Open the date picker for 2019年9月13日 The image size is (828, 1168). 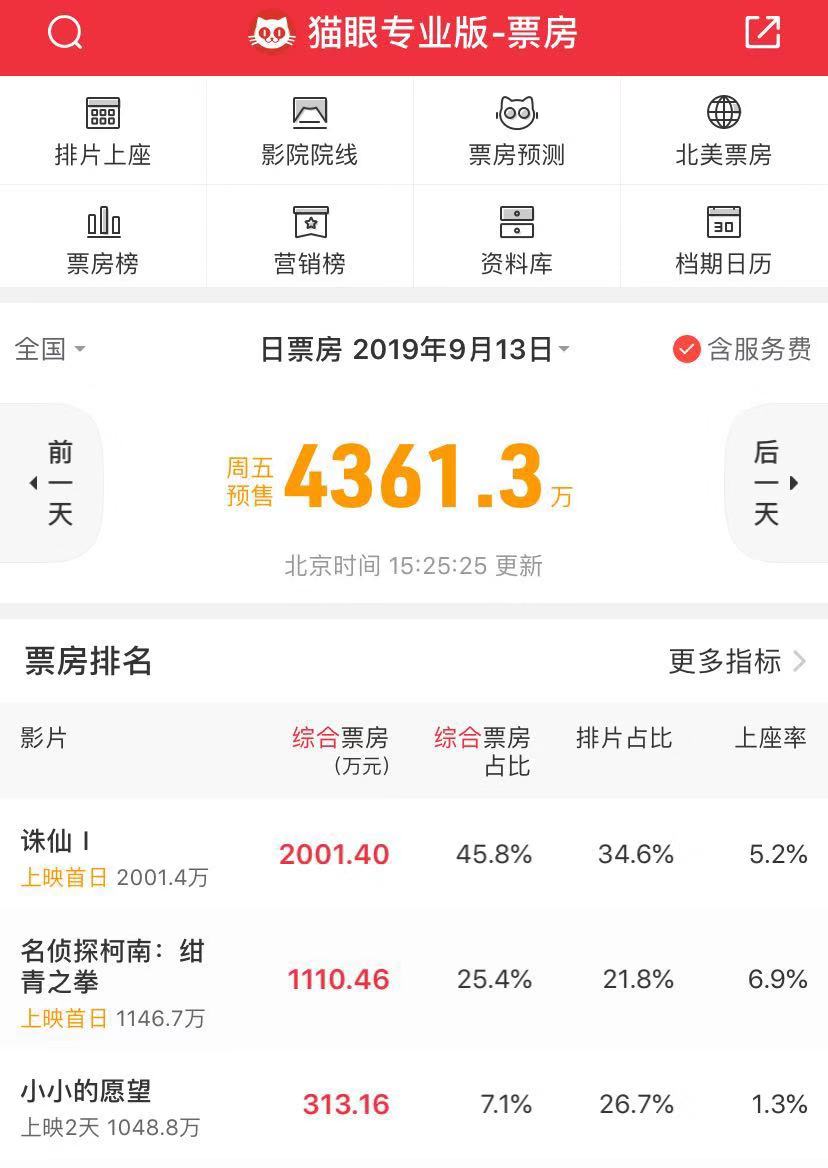pos(415,349)
